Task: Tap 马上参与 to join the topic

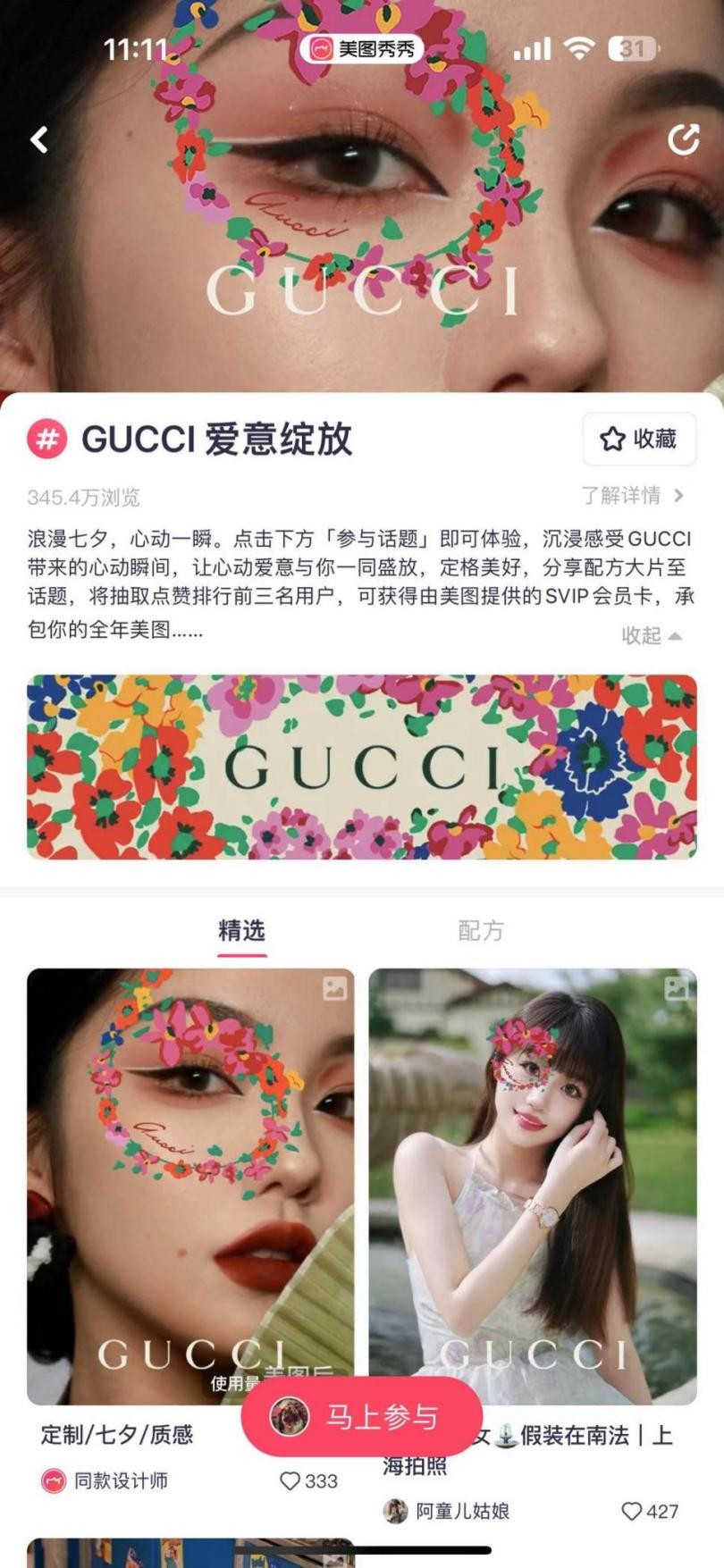Action: click(362, 1417)
